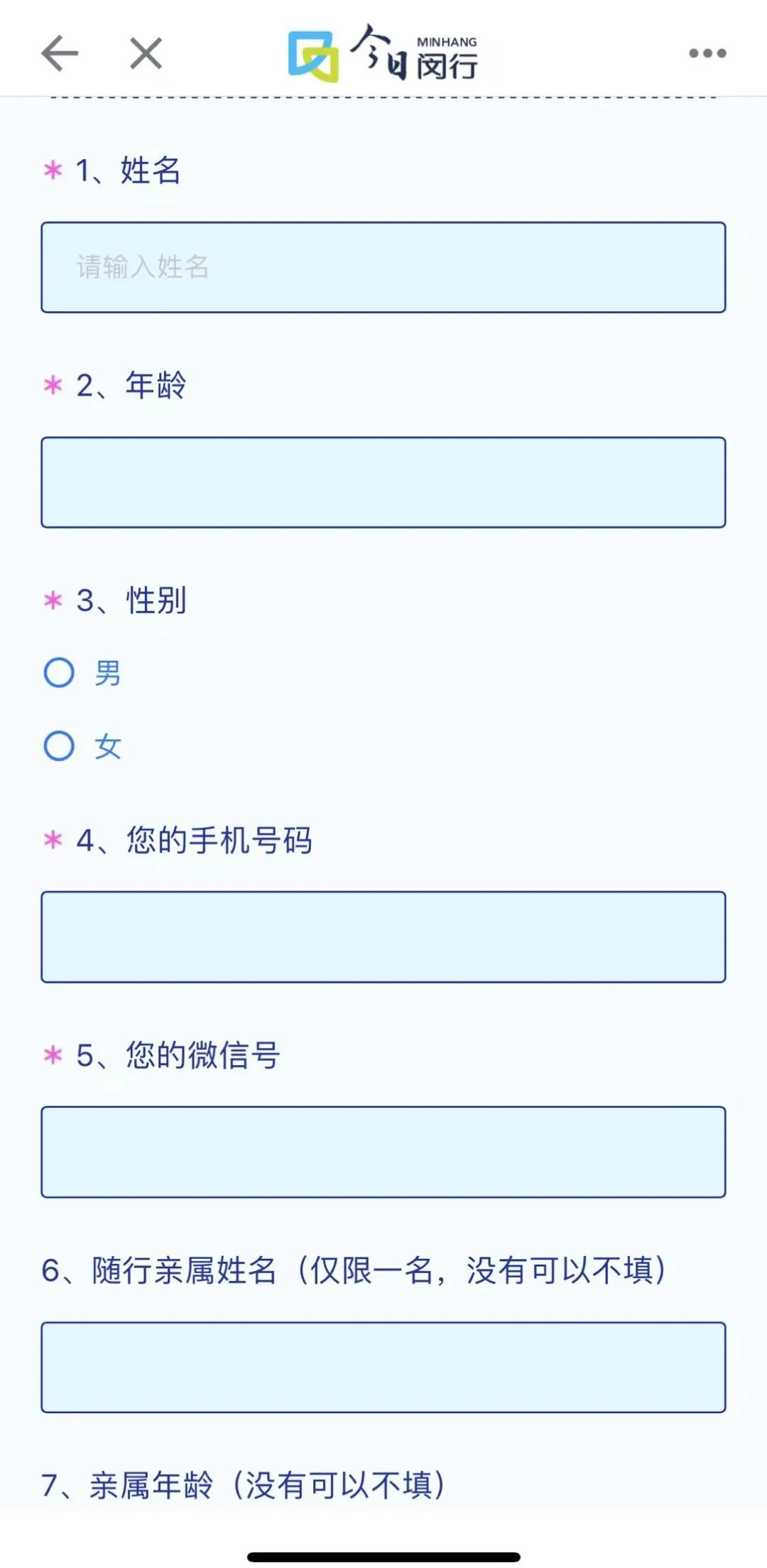This screenshot has width=767, height=1568.
Task: Go back using the arrow icon
Action: click(60, 53)
